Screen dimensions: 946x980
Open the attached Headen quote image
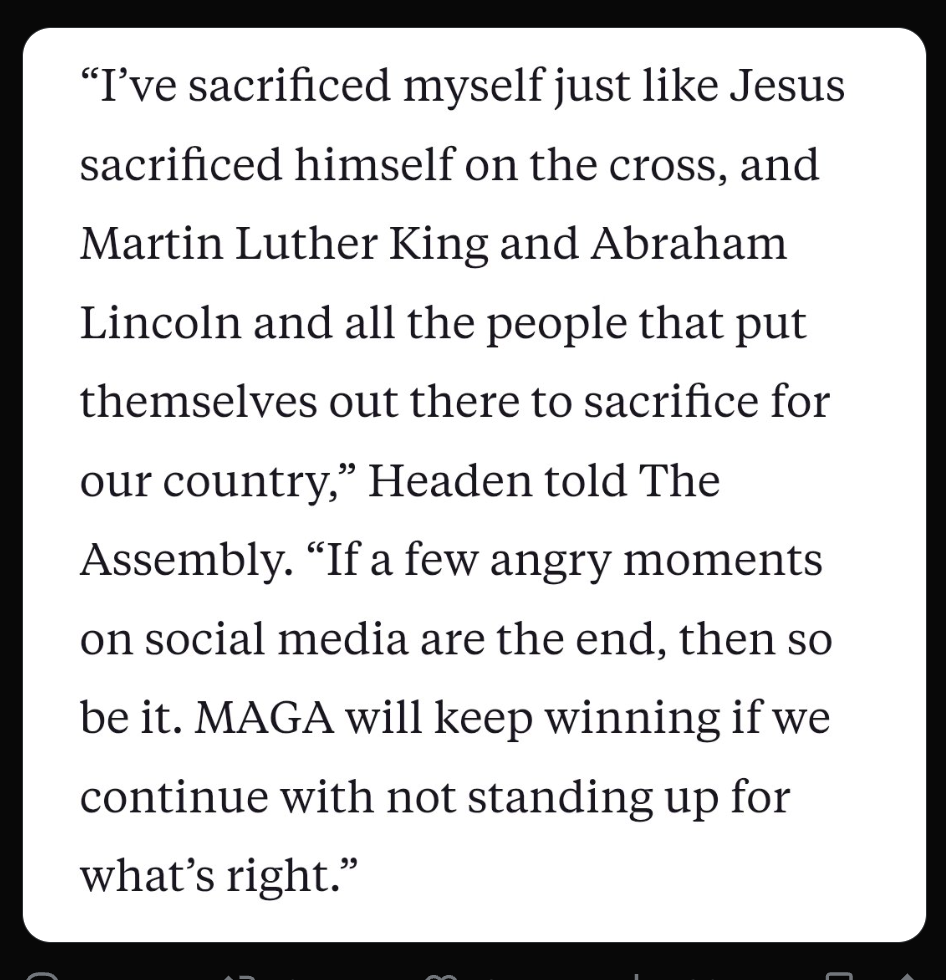[x=474, y=484]
